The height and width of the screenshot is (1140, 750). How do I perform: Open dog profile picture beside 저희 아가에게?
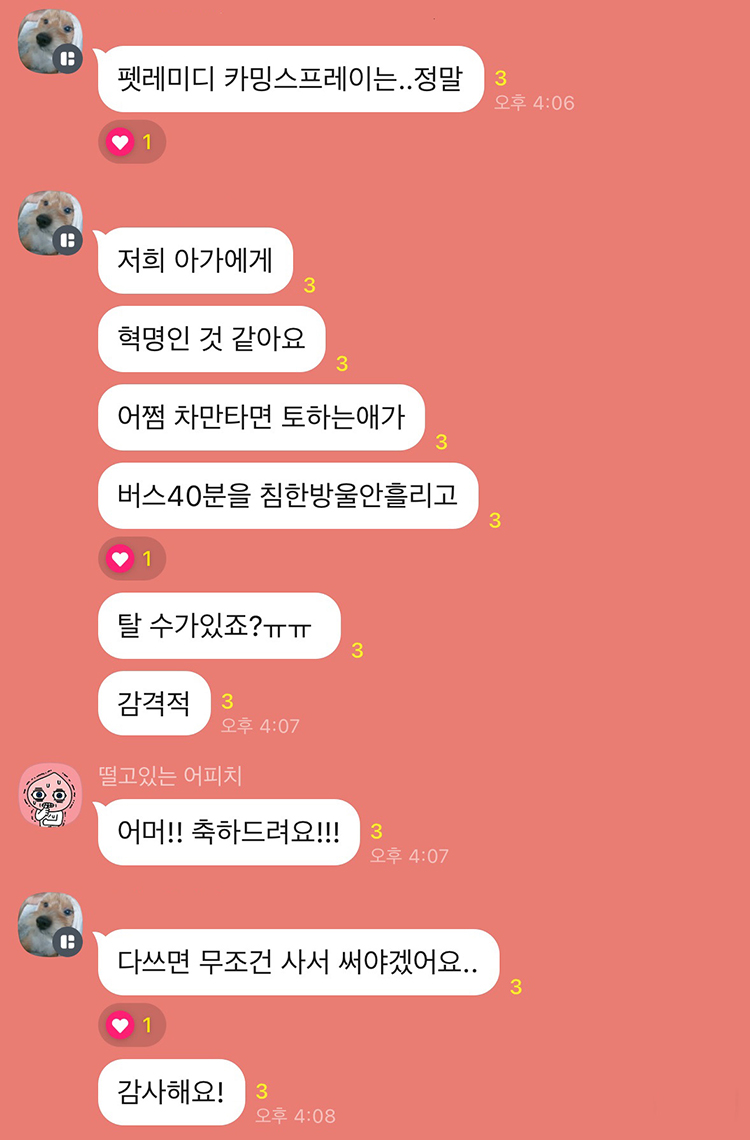tap(50, 222)
